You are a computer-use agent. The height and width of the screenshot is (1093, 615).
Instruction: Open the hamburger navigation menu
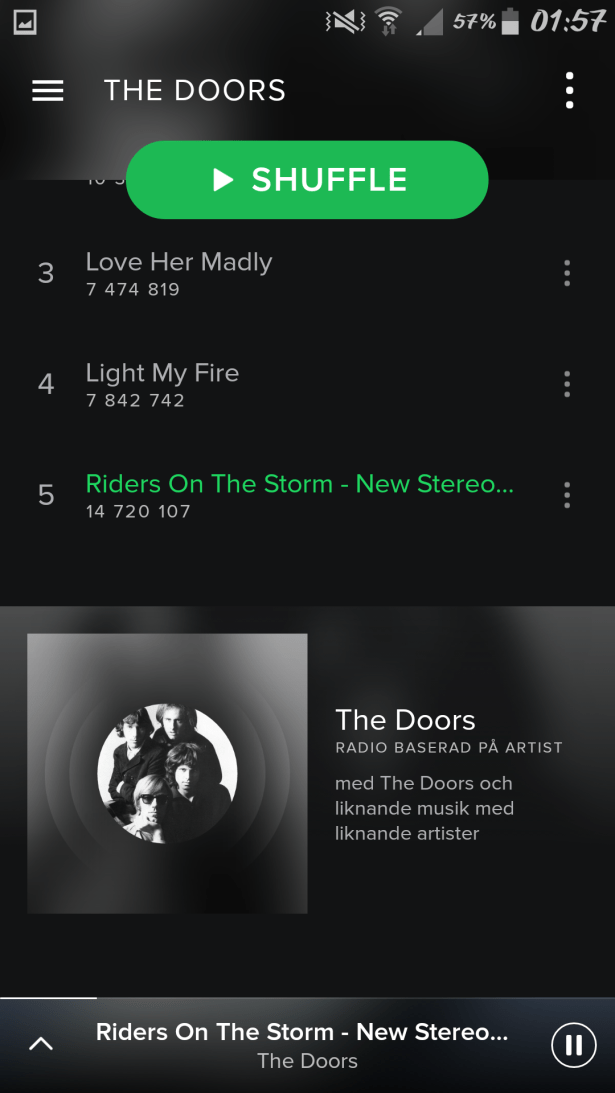point(48,91)
